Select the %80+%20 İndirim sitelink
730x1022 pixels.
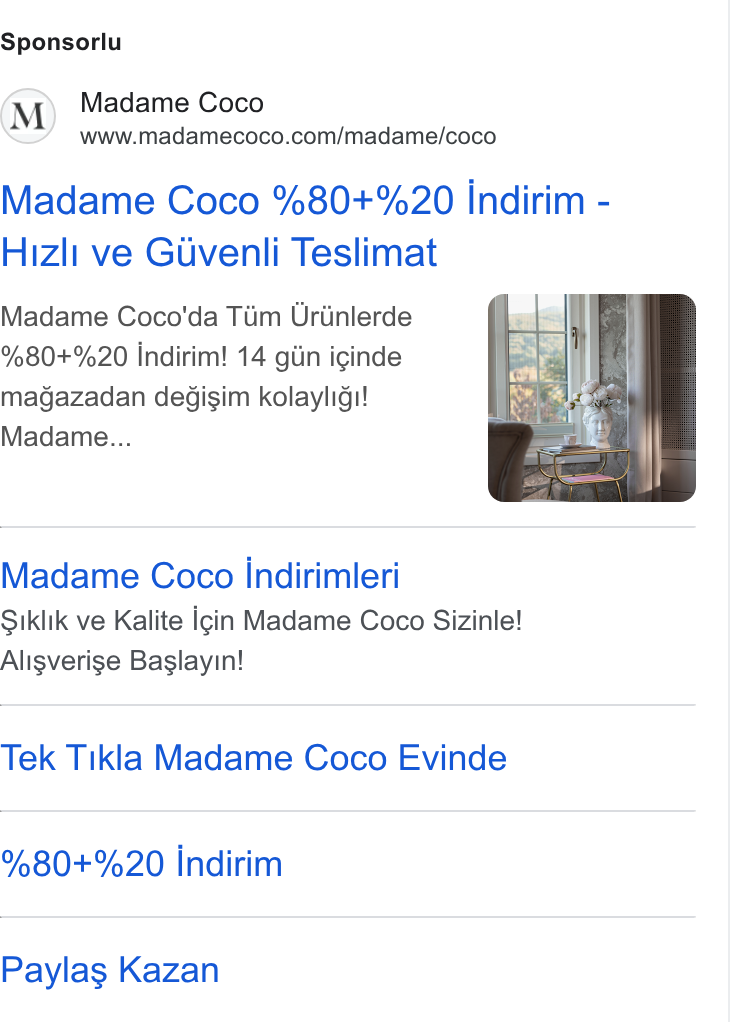tap(141, 864)
